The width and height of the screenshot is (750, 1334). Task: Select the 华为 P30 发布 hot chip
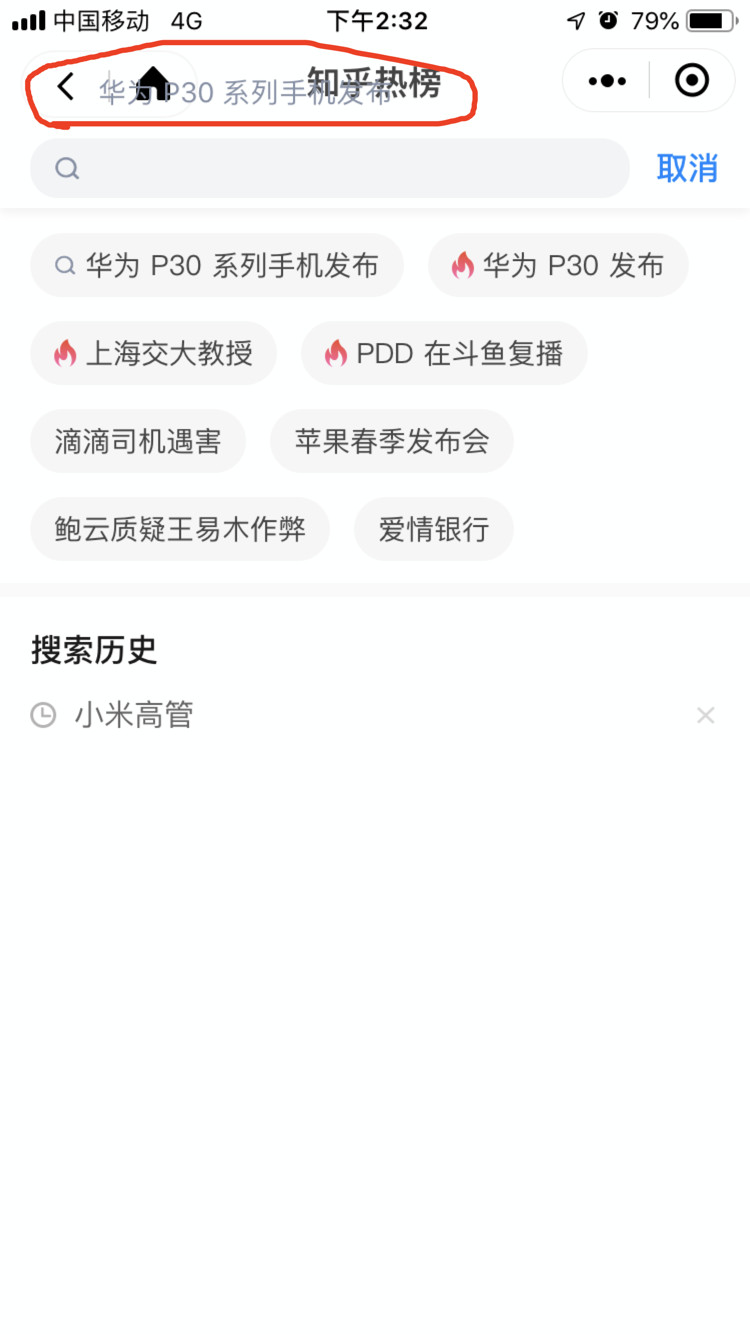tap(558, 266)
